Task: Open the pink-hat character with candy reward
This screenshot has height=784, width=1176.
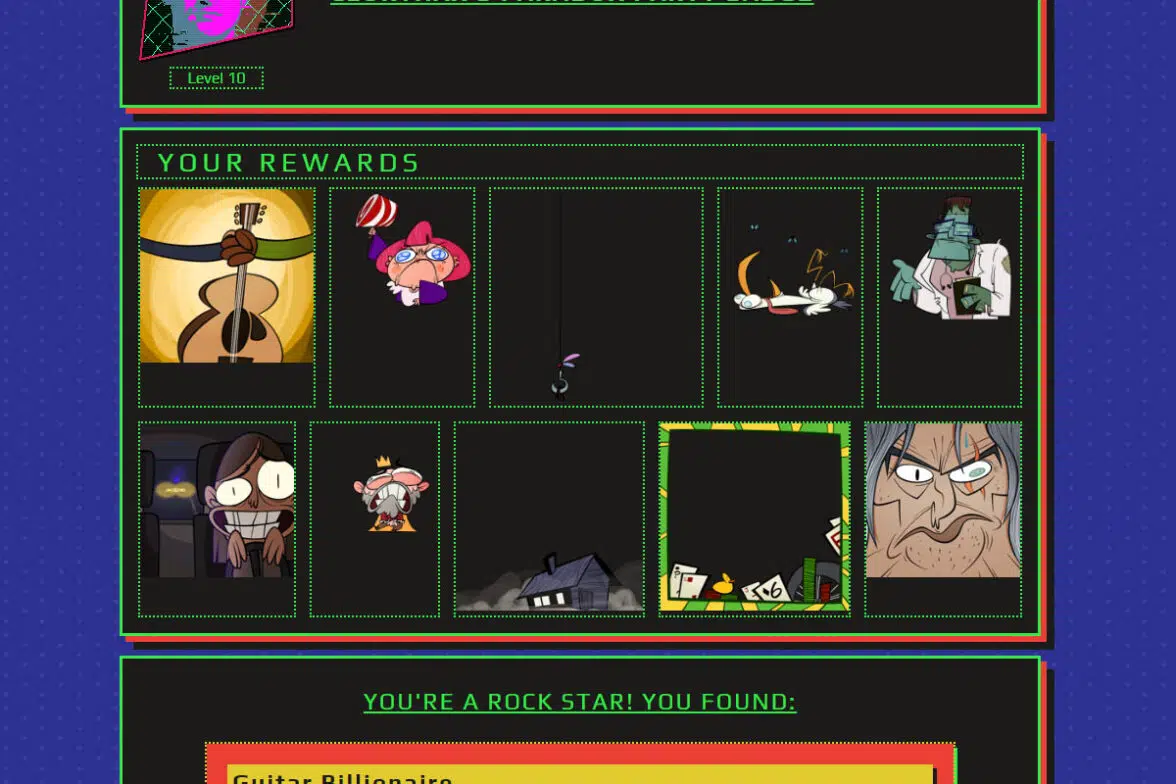Action: [402, 296]
